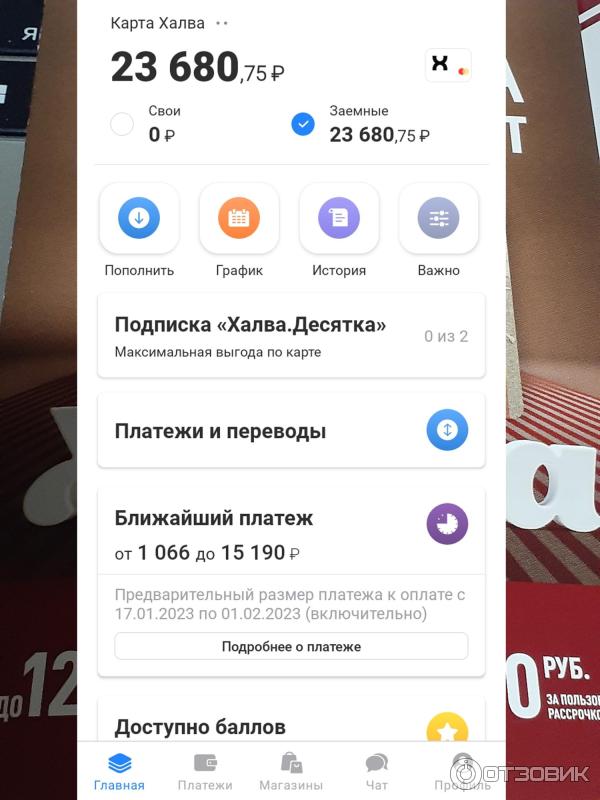
Task: Open card options dots next to Карта Халва
Action: tap(222, 23)
